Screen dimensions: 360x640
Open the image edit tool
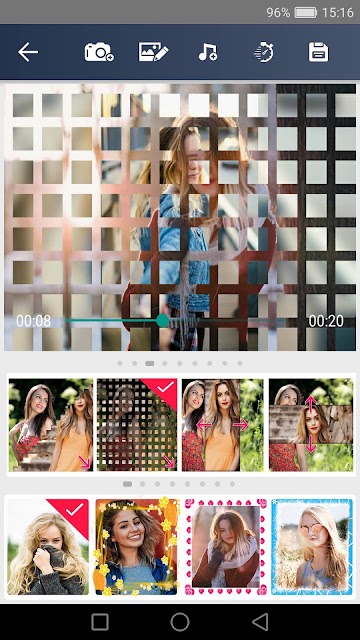153,52
